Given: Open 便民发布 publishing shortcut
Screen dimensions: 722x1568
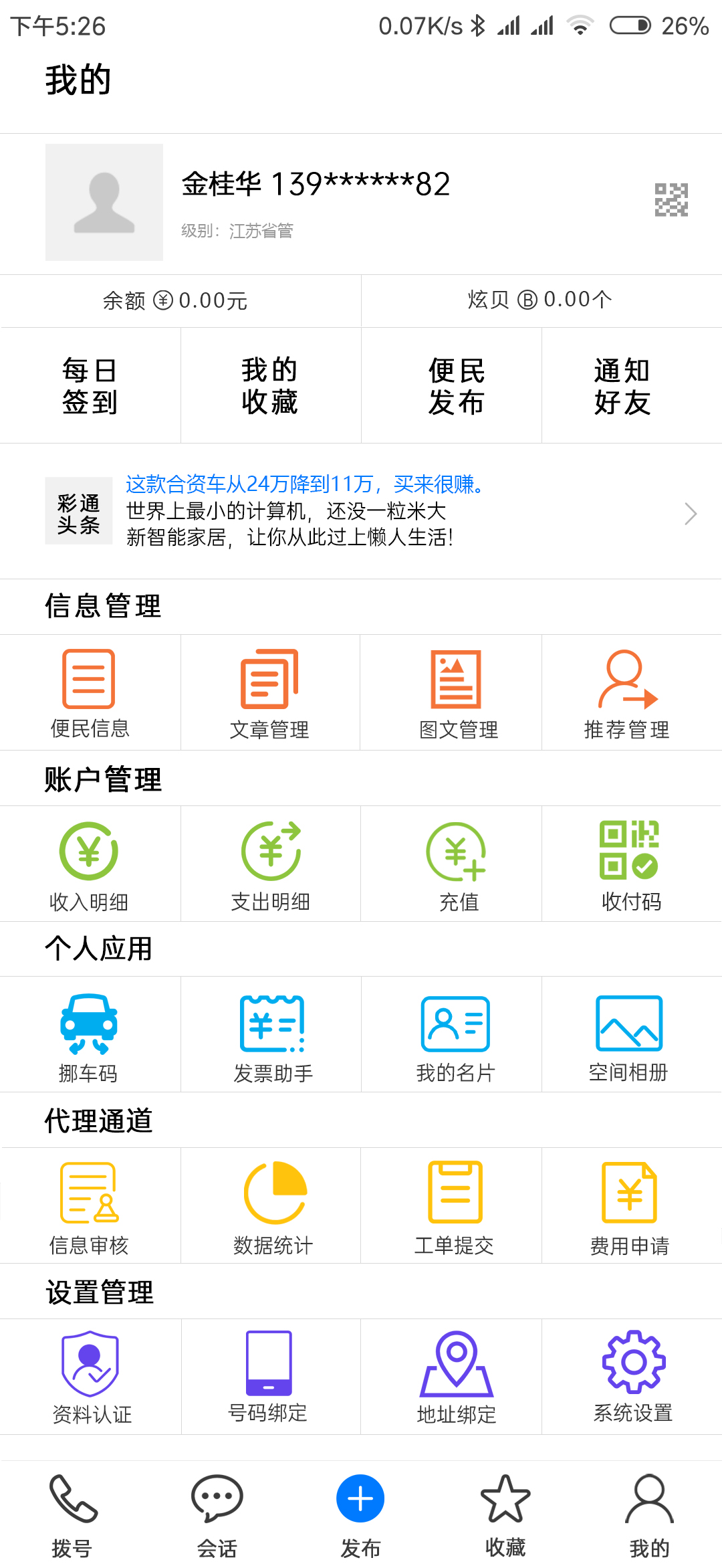Looking at the screenshot, I should point(457,386).
